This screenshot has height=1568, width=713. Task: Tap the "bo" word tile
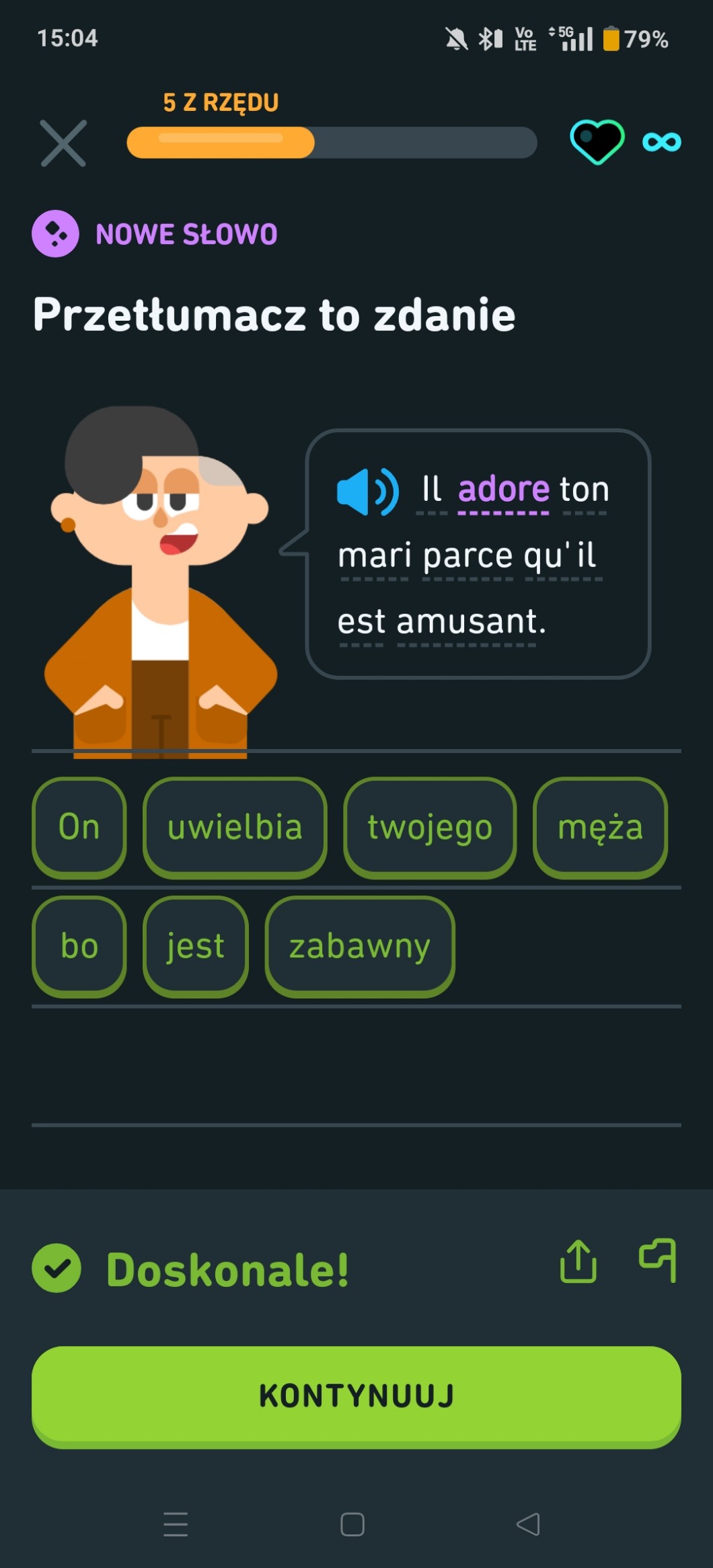coord(79,945)
